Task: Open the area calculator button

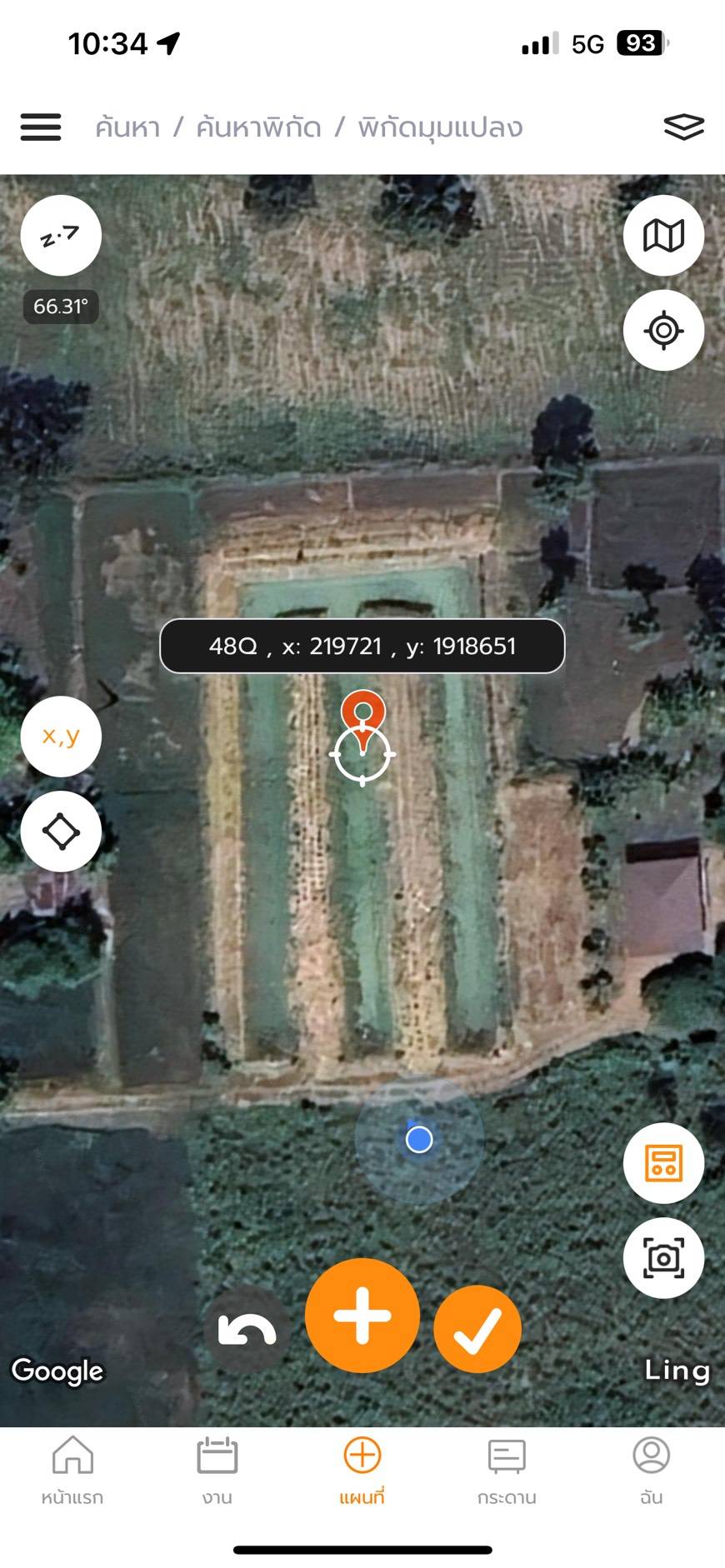Action: coord(663,1163)
